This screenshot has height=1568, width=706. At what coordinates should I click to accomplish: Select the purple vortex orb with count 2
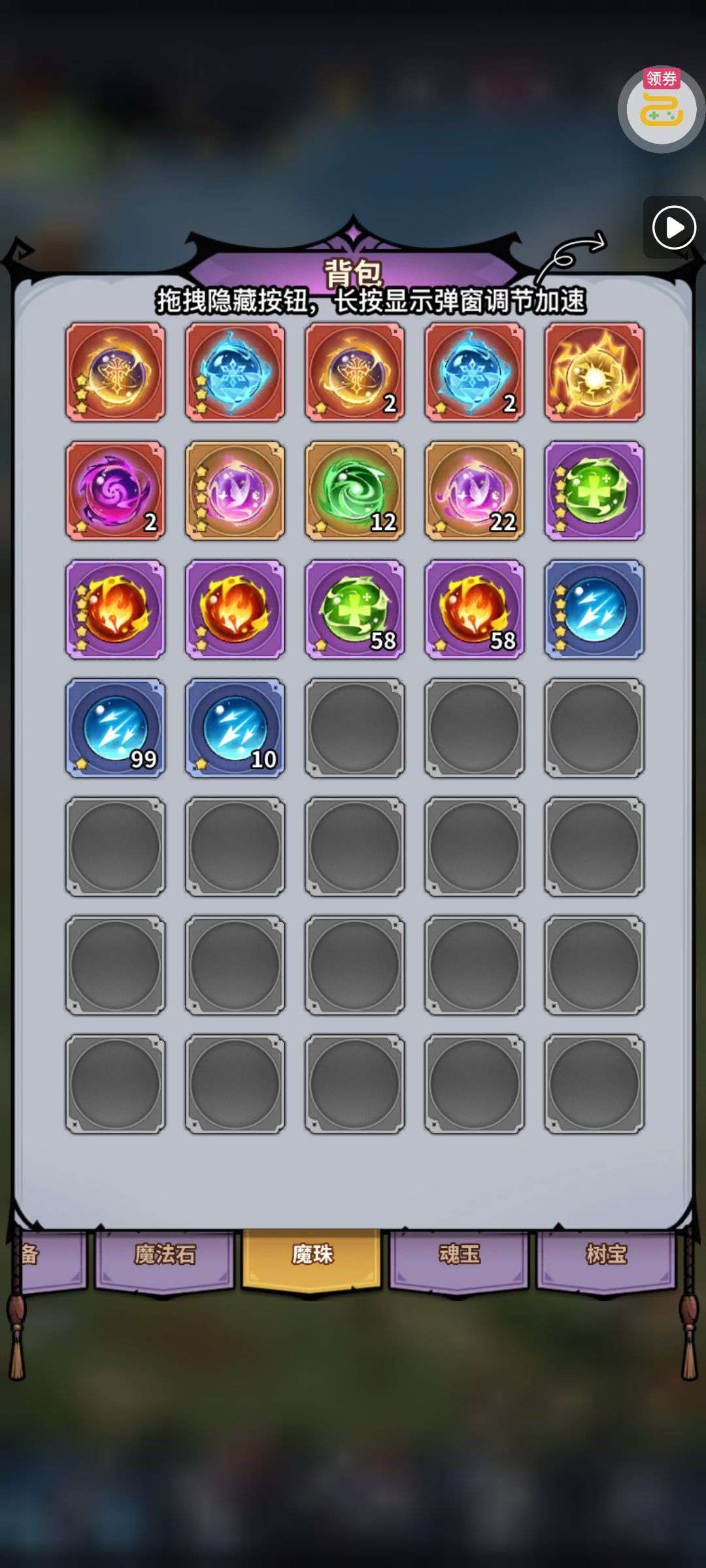(115, 491)
